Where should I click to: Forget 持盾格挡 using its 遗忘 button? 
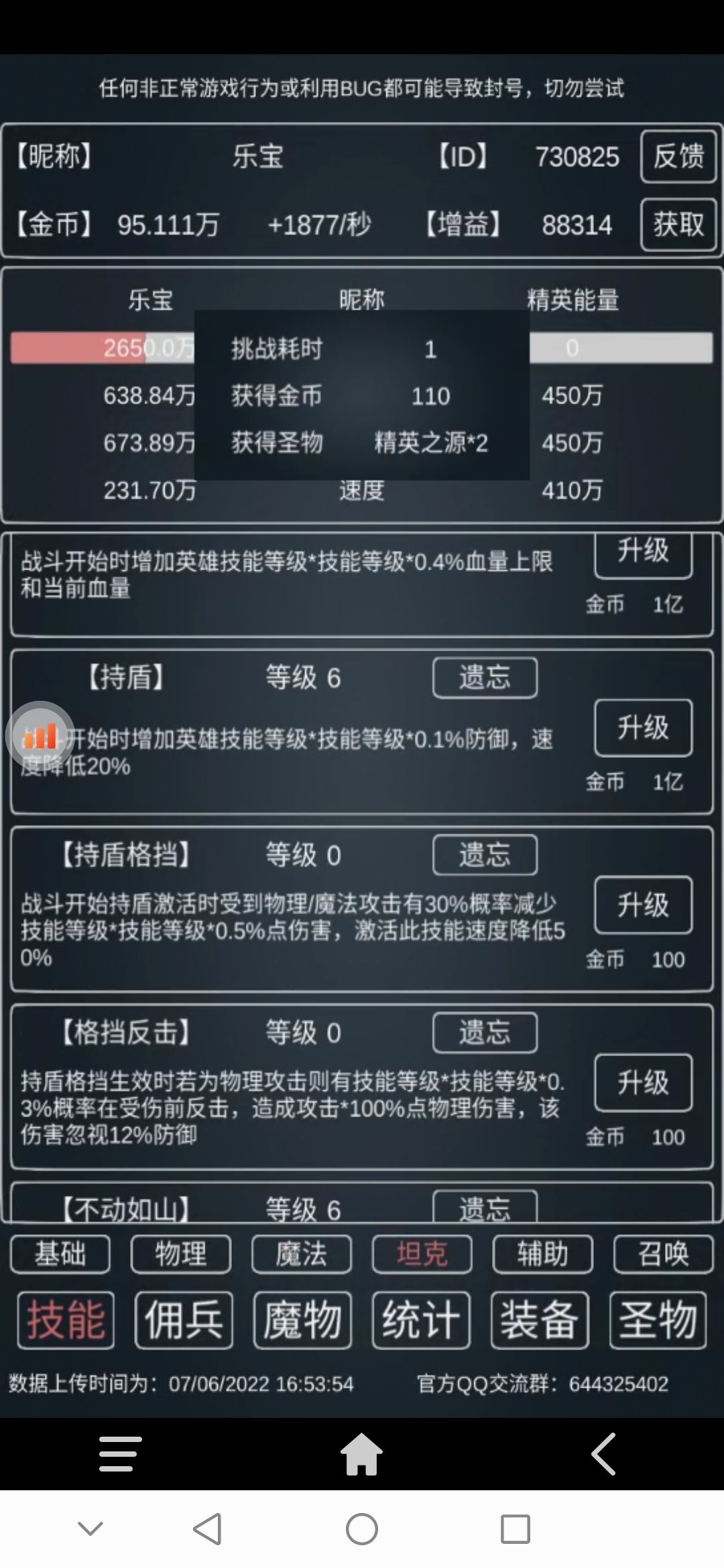click(x=485, y=854)
